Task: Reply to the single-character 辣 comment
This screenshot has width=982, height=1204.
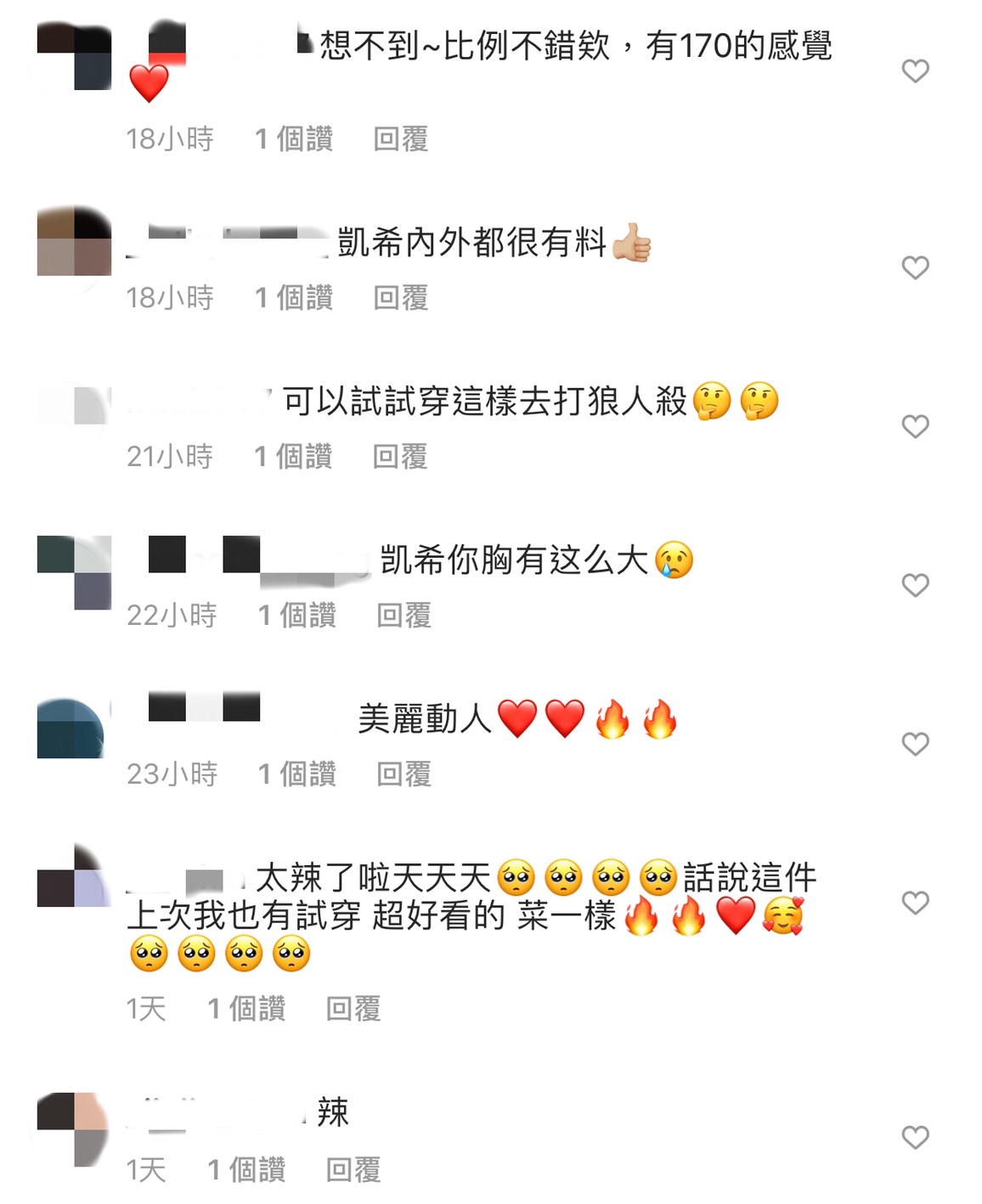Action: coord(353,1170)
